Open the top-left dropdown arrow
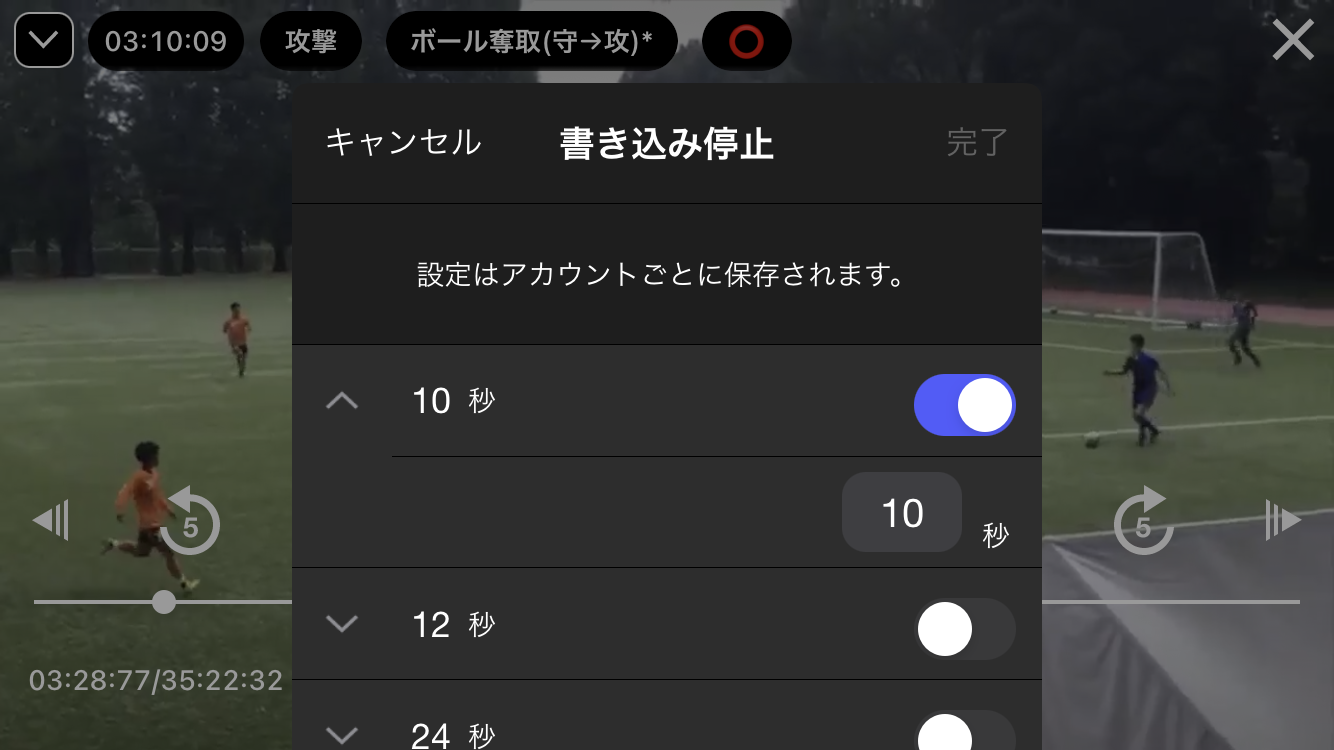1334x750 pixels. (x=44, y=41)
